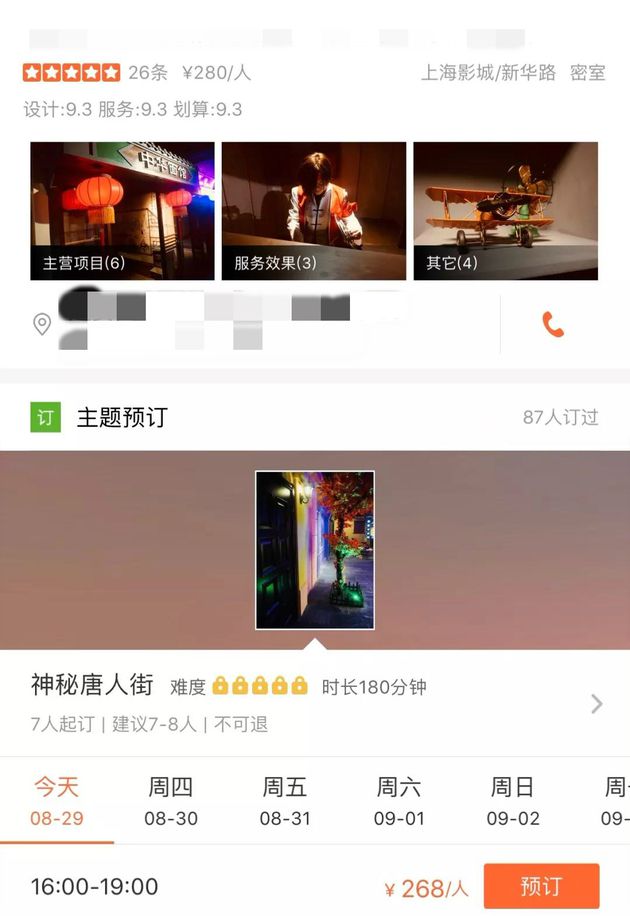Choose 周日 09-02 date
The image size is (630, 916).
513,802
